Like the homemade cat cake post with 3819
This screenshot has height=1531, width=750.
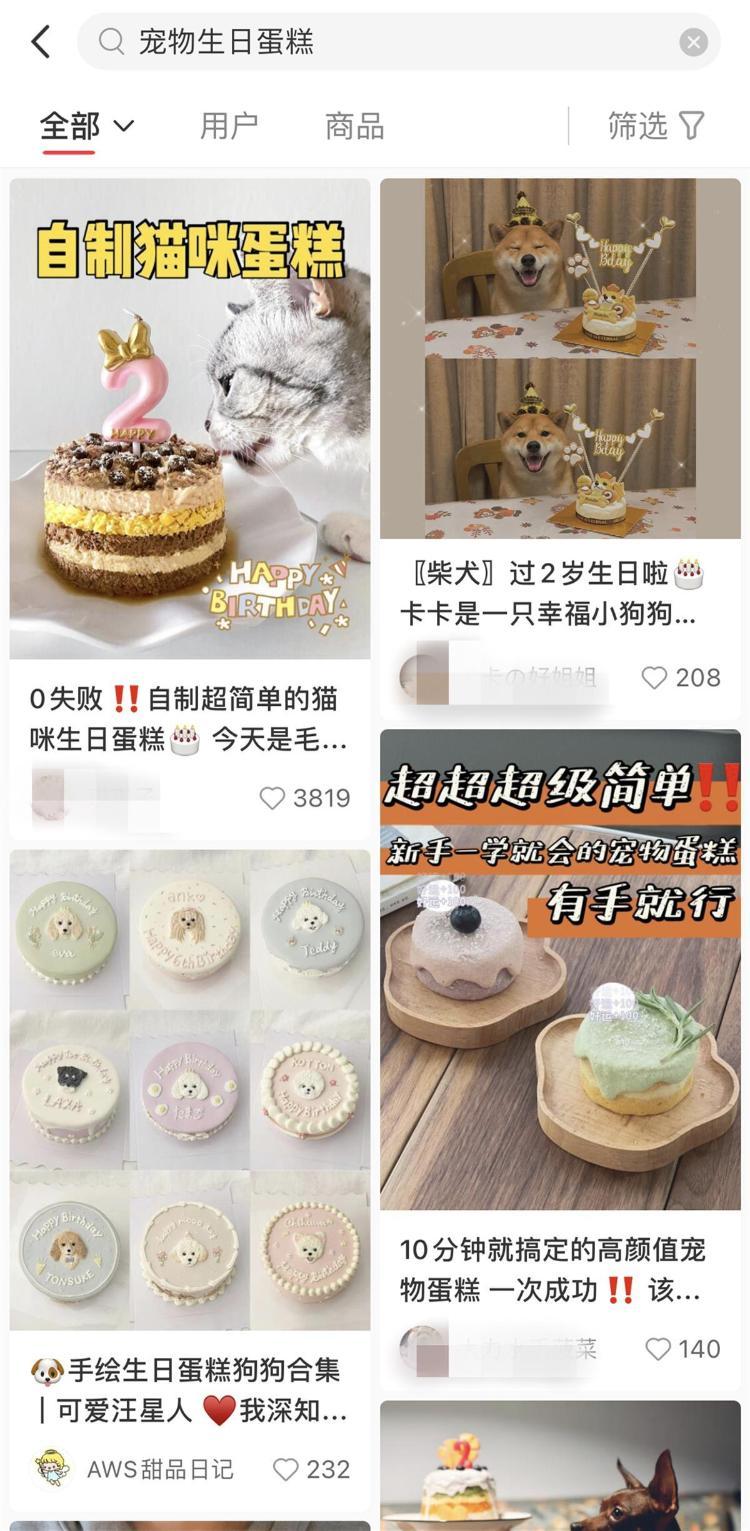[305, 798]
